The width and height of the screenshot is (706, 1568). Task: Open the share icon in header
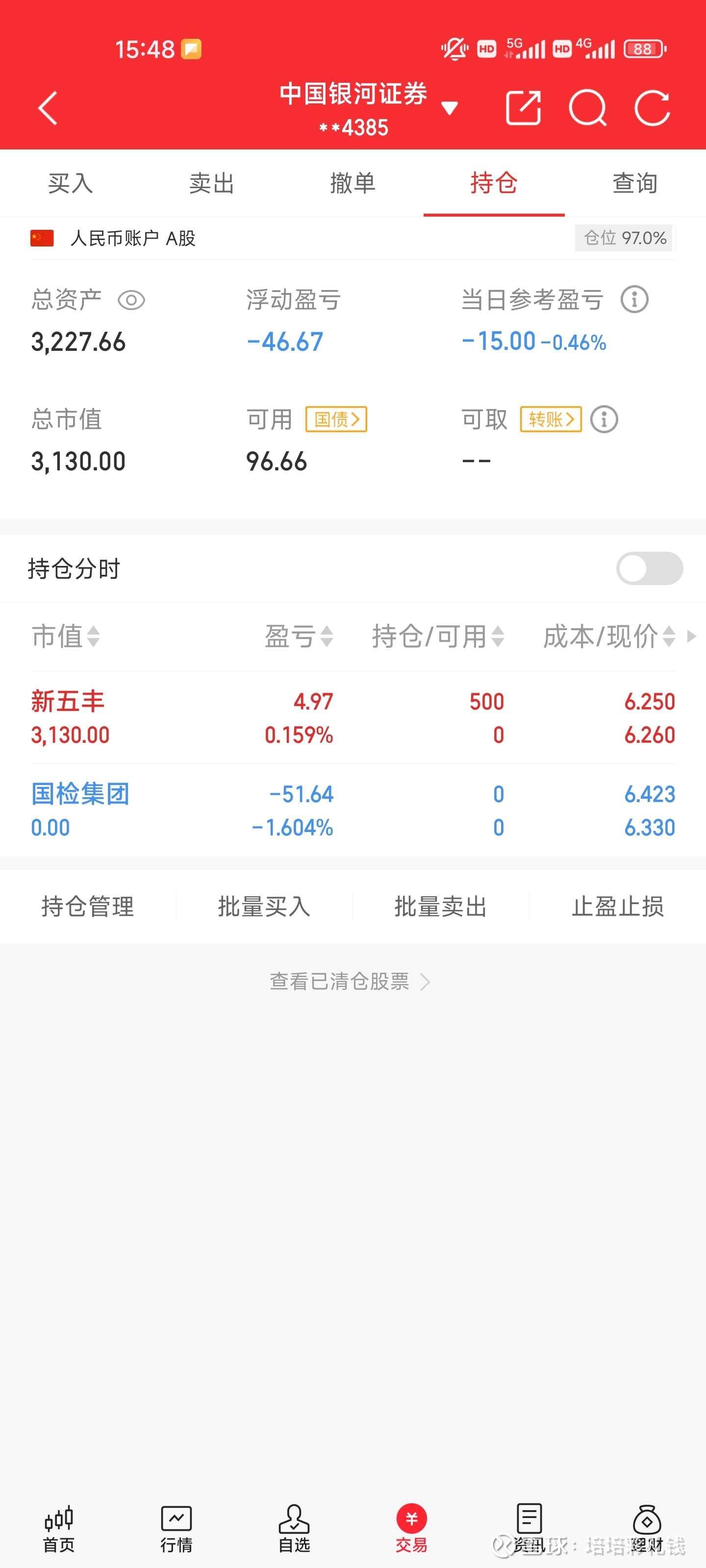(523, 108)
